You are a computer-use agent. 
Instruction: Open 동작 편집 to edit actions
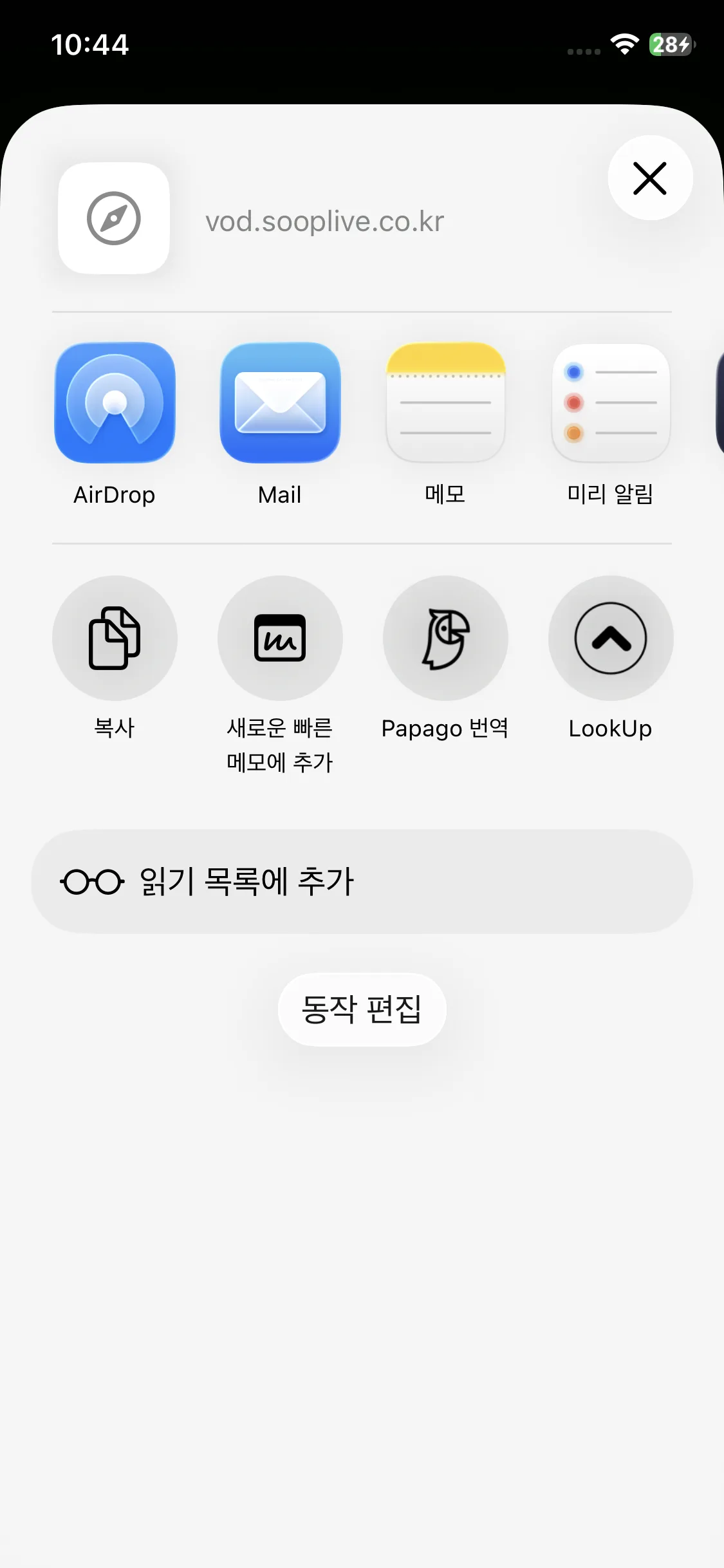pyautogui.click(x=362, y=1009)
